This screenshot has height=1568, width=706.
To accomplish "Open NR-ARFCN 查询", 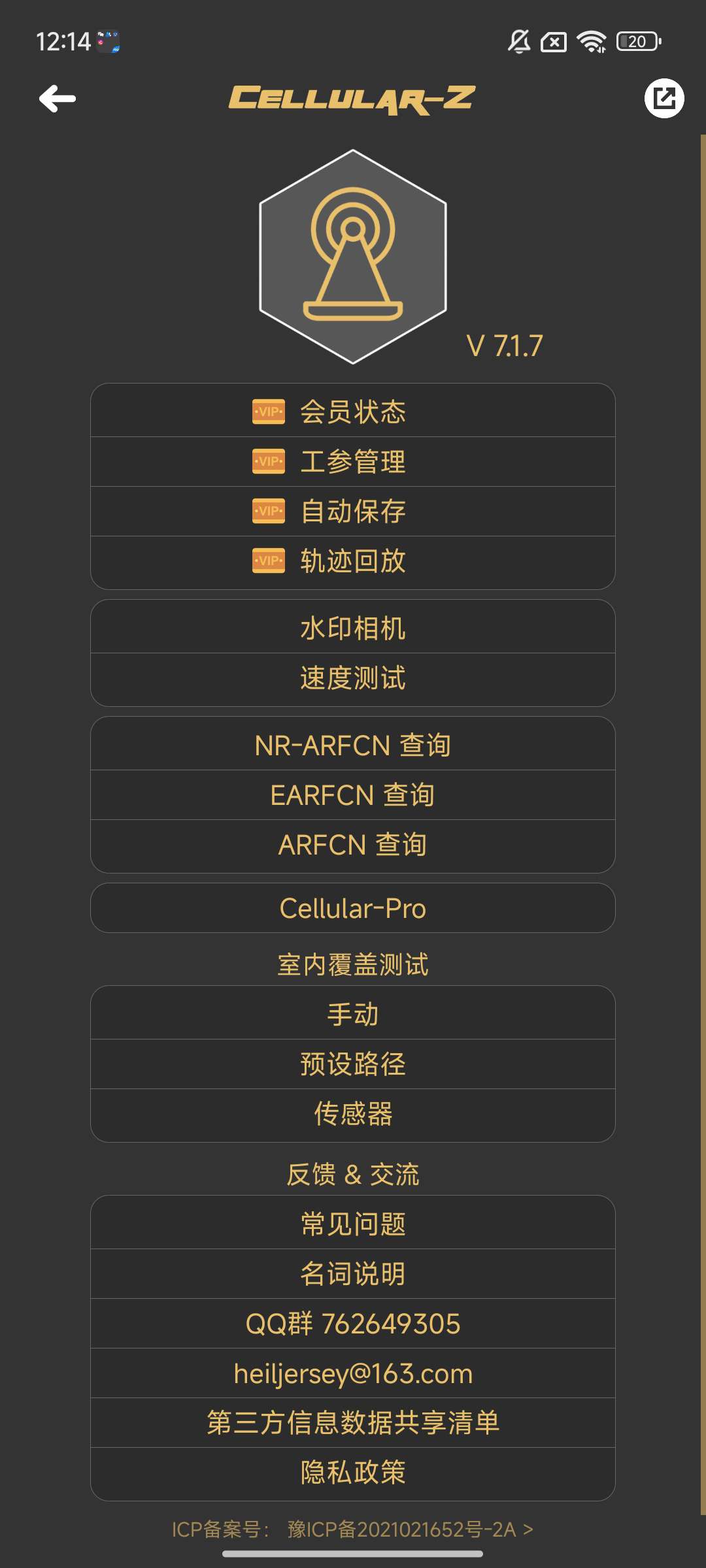I will pos(353,745).
